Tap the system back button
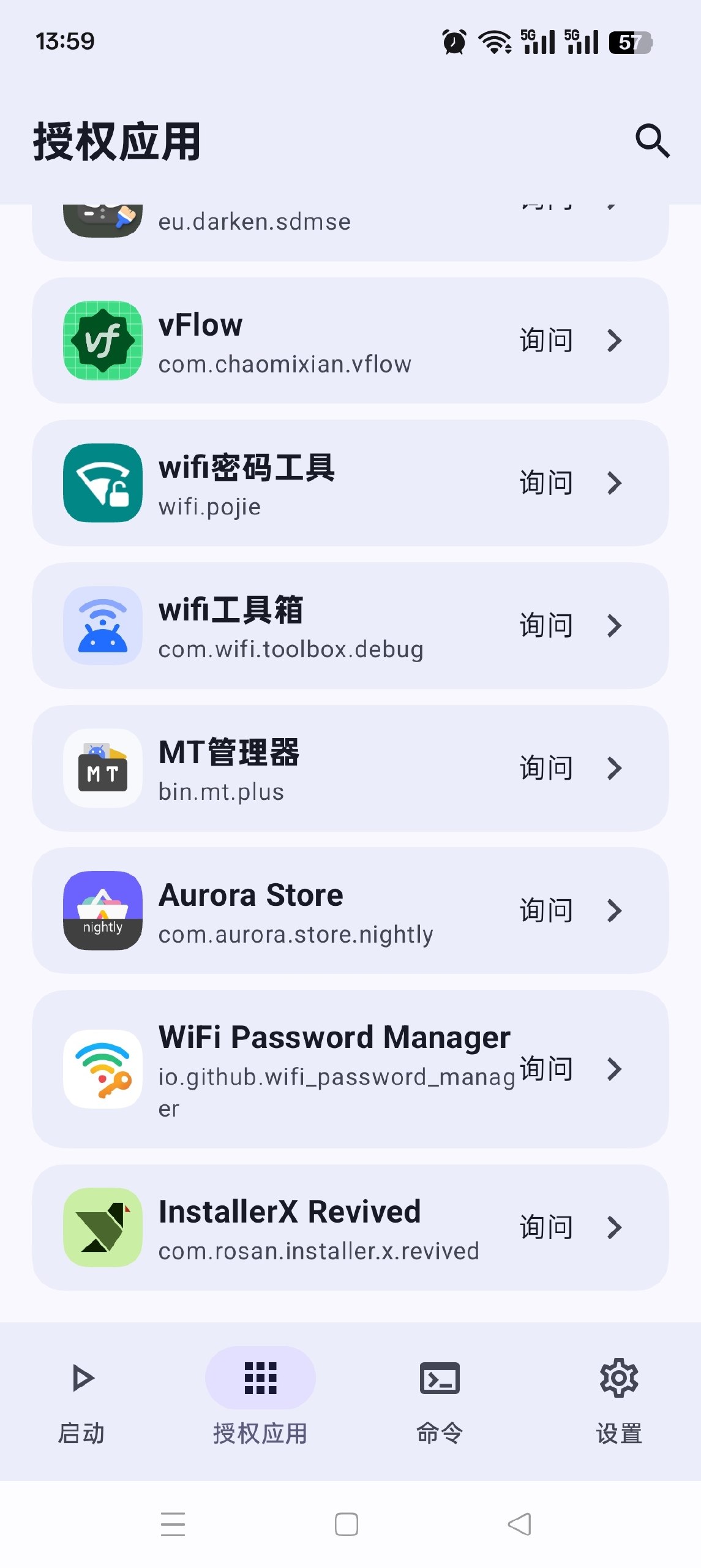701x1568 pixels. 520,1524
